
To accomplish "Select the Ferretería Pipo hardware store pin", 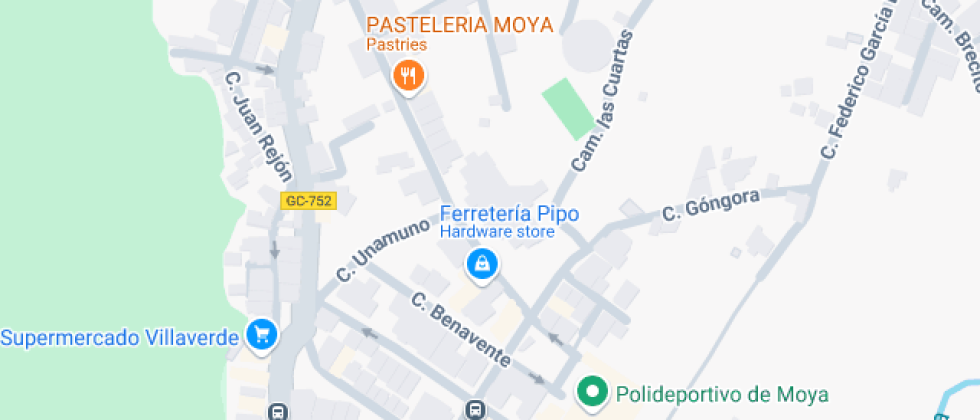I will (482, 264).
